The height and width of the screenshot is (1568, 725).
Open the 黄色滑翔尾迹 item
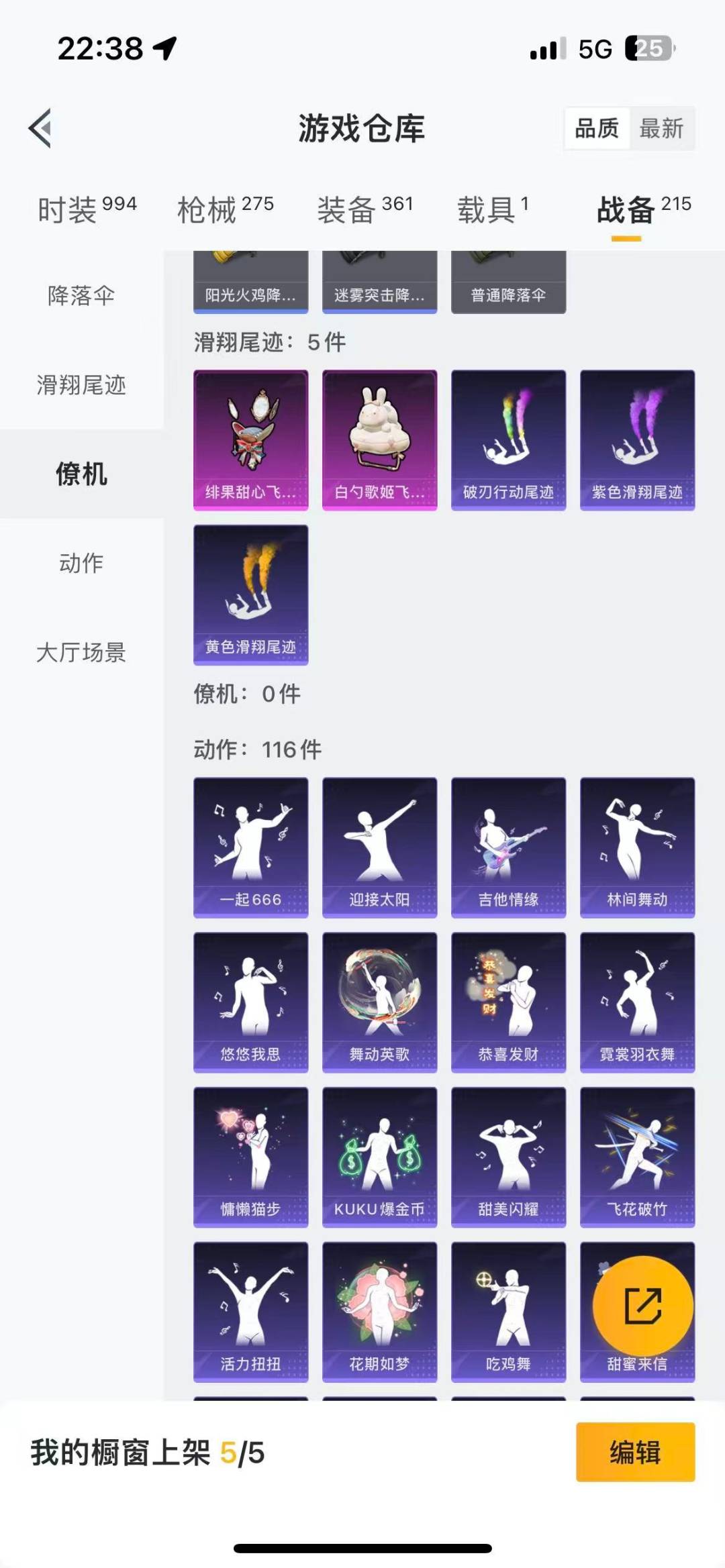pos(251,595)
